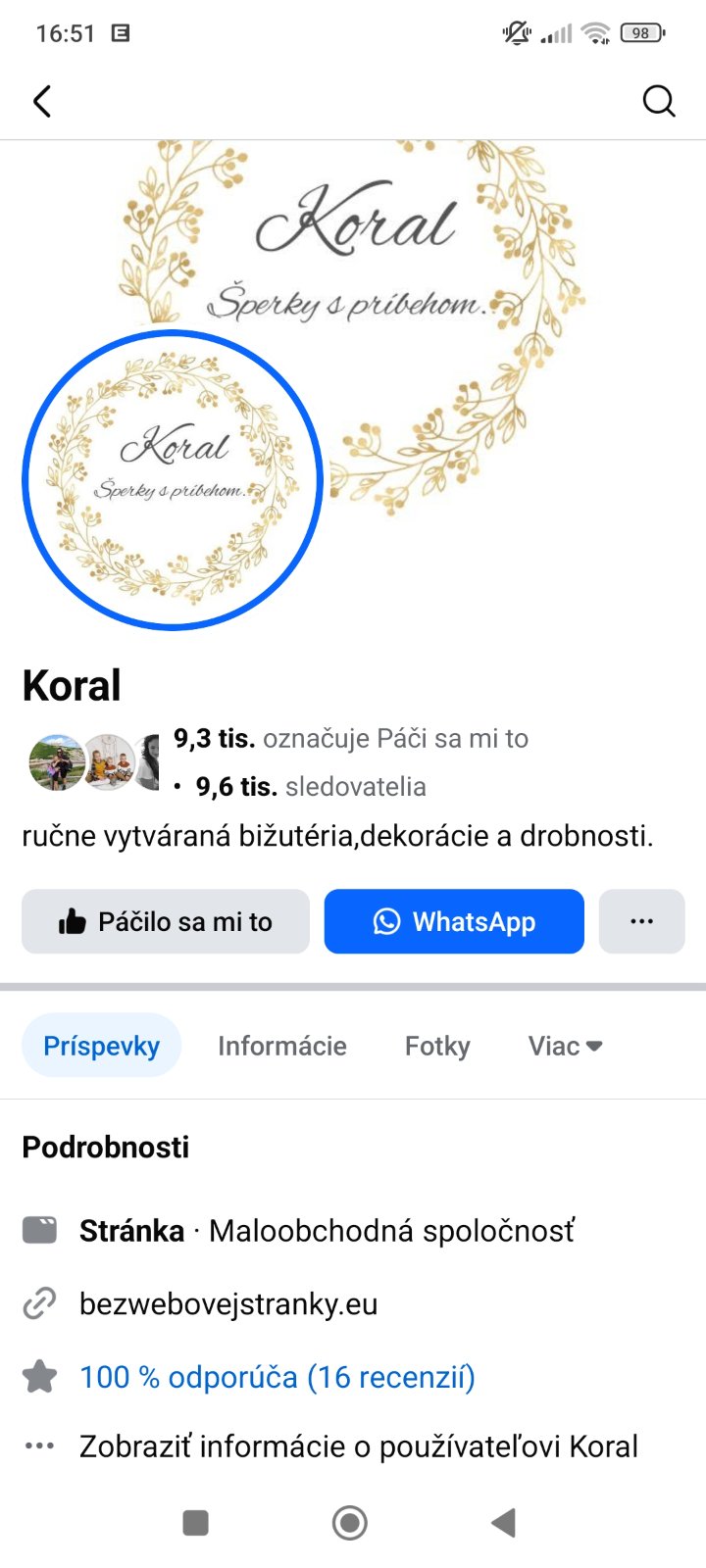Screen dimensions: 706x1568
Task: Switch to the Informácie tab
Action: (282, 1046)
